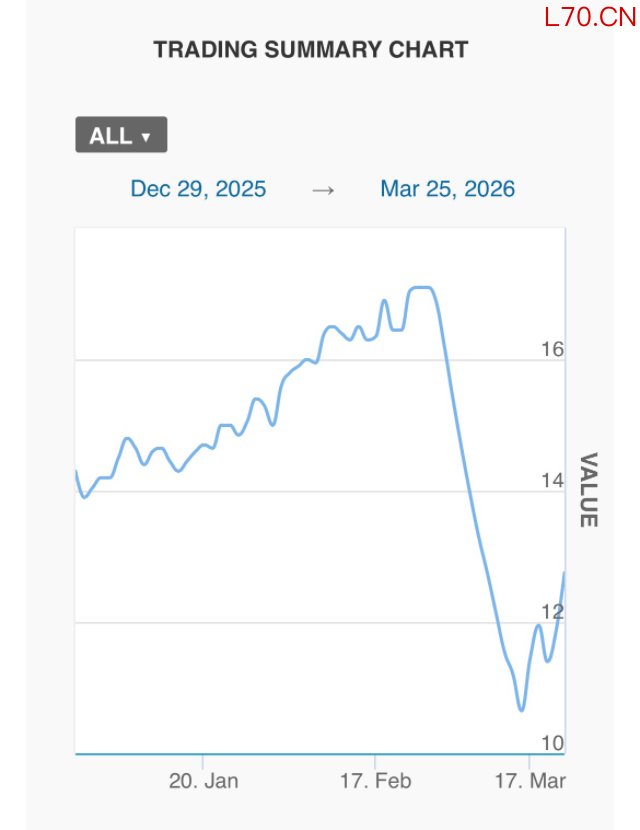Change the Mar 25, 2026 end date

(x=447, y=189)
